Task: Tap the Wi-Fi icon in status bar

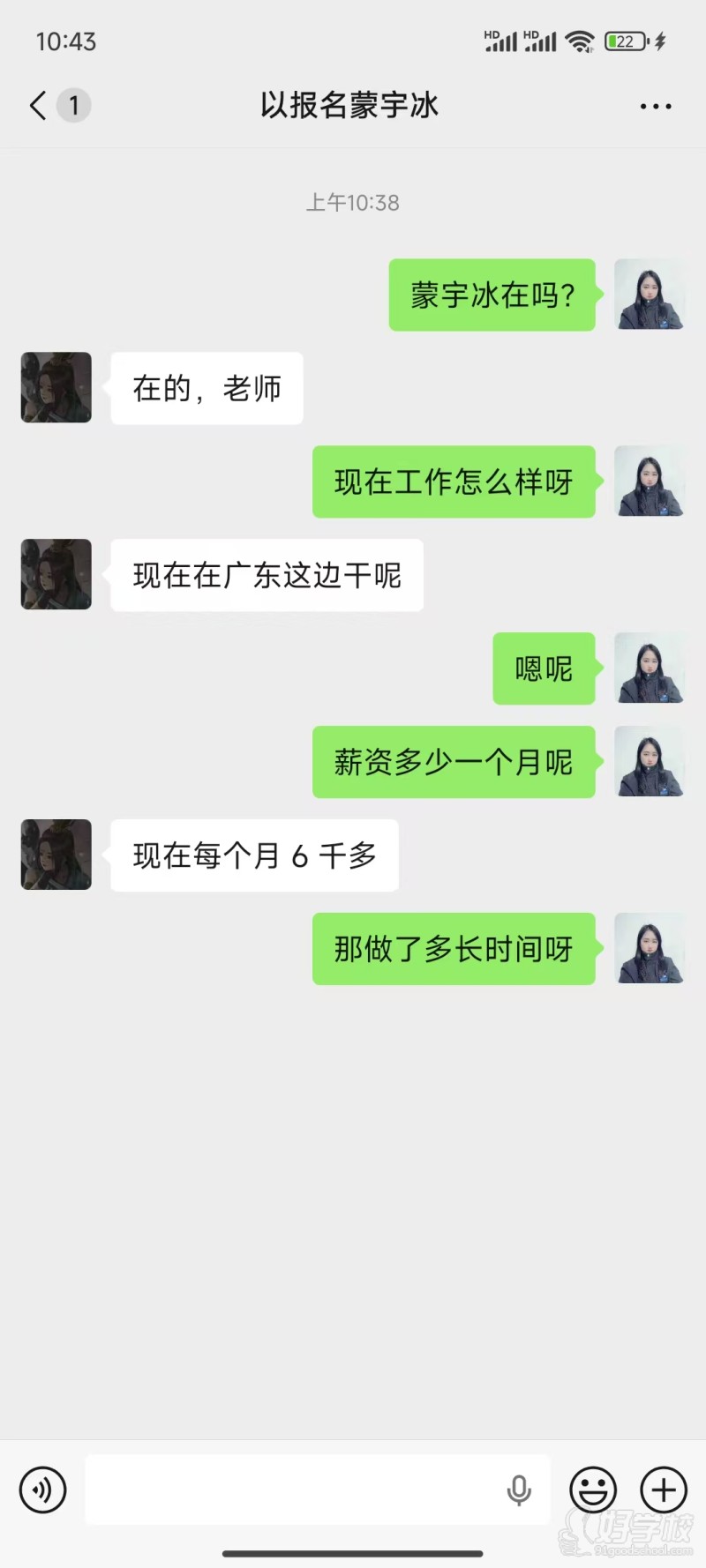Action: (580, 40)
